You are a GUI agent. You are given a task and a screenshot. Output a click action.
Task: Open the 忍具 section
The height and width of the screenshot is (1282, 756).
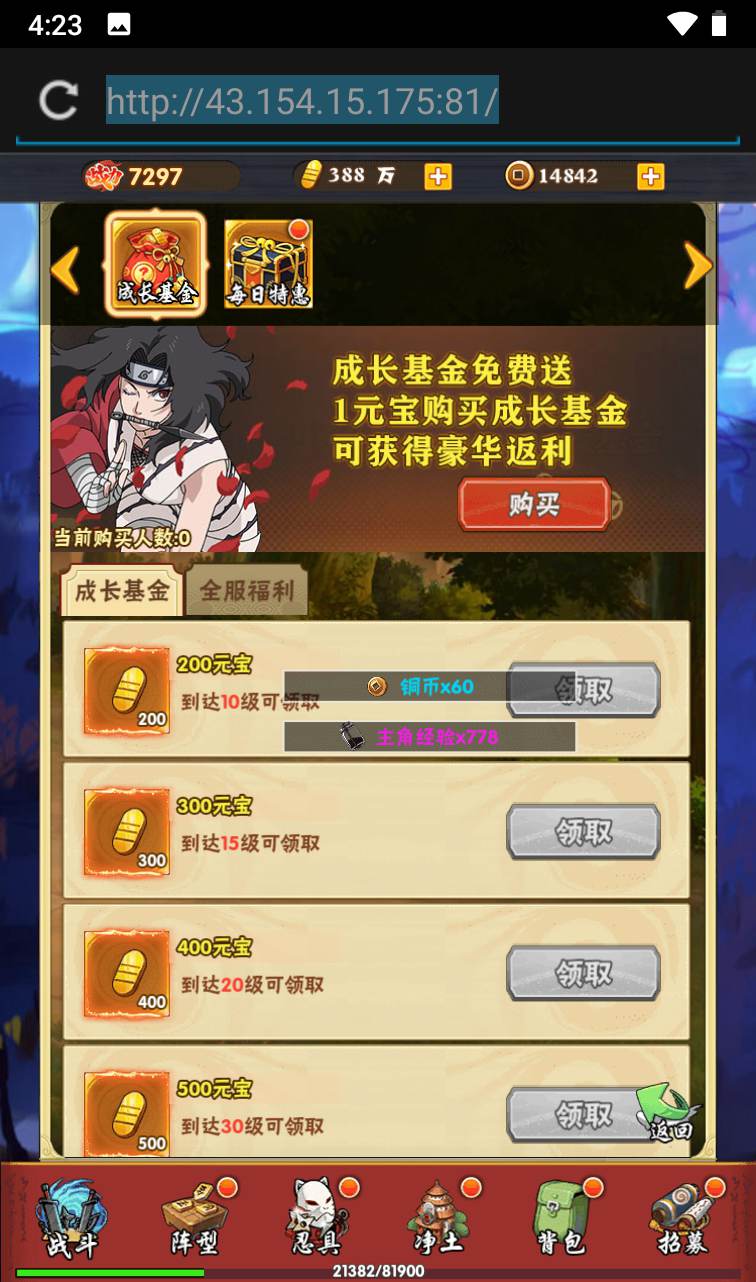[x=318, y=1218]
